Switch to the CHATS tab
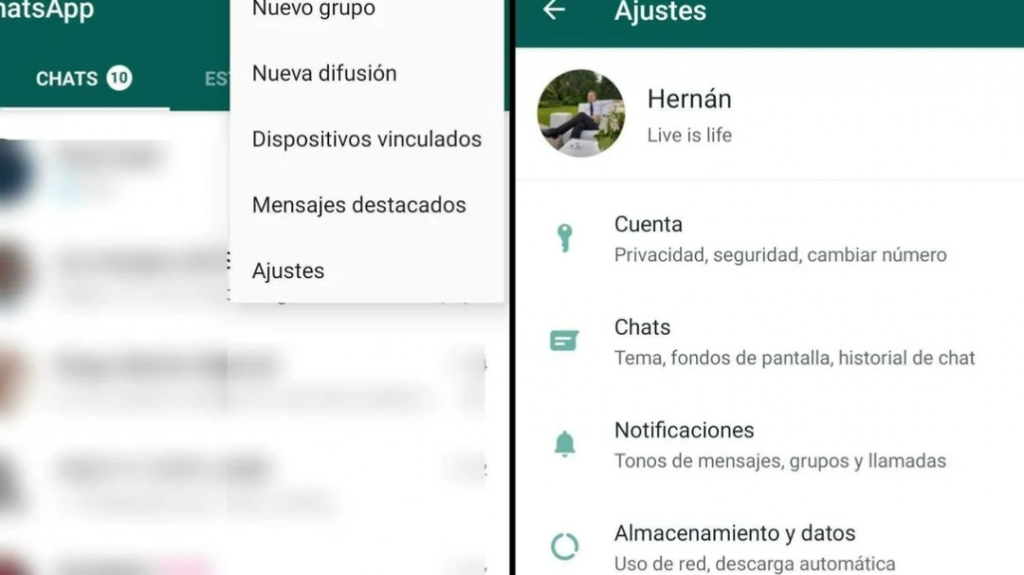Screen dimensions: 1024x575 (83, 78)
